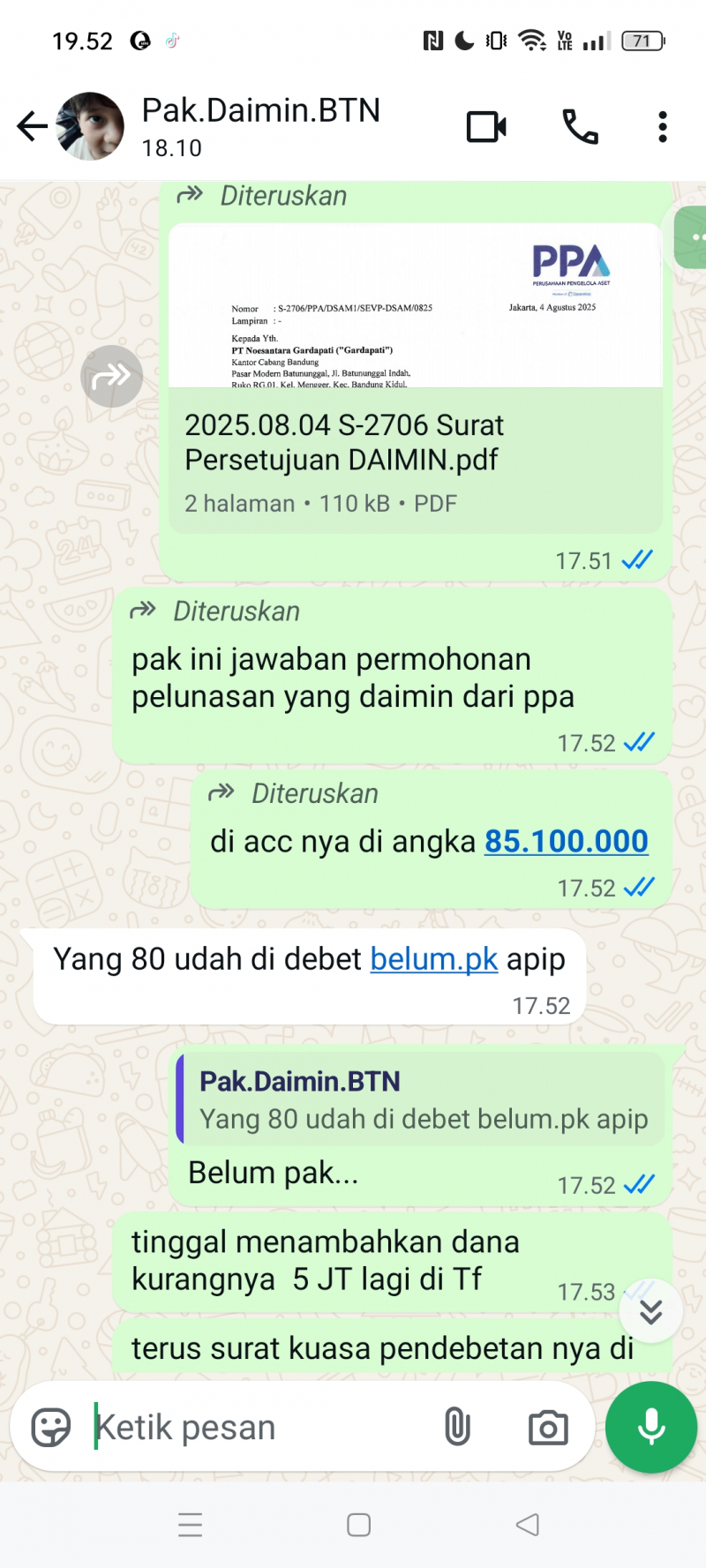Start a video call with Pak.Daimin.BTN
706x1568 pixels.
486,127
